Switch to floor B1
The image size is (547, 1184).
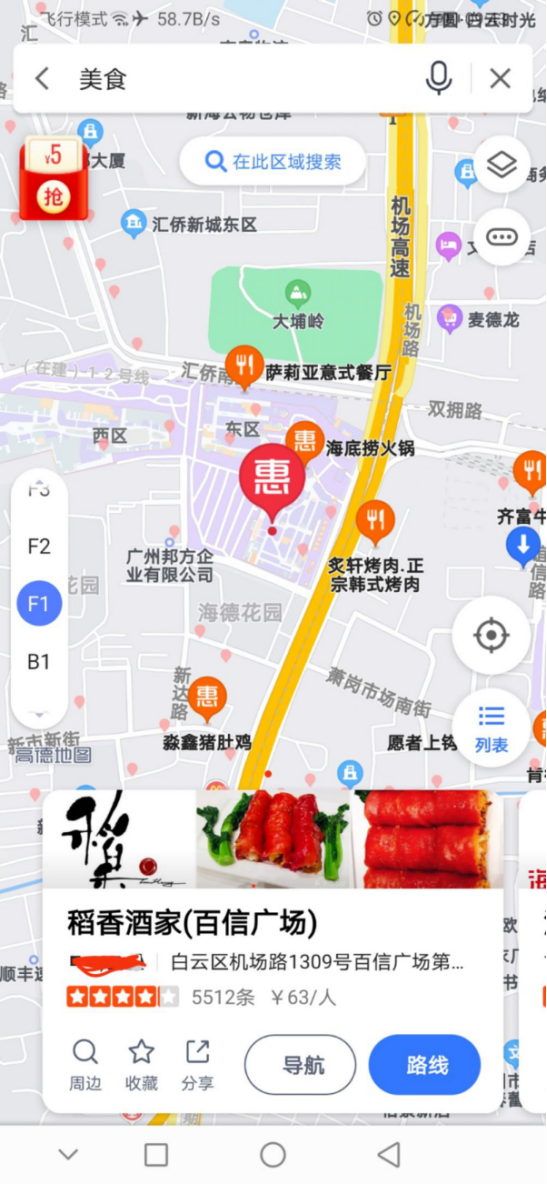click(39, 662)
